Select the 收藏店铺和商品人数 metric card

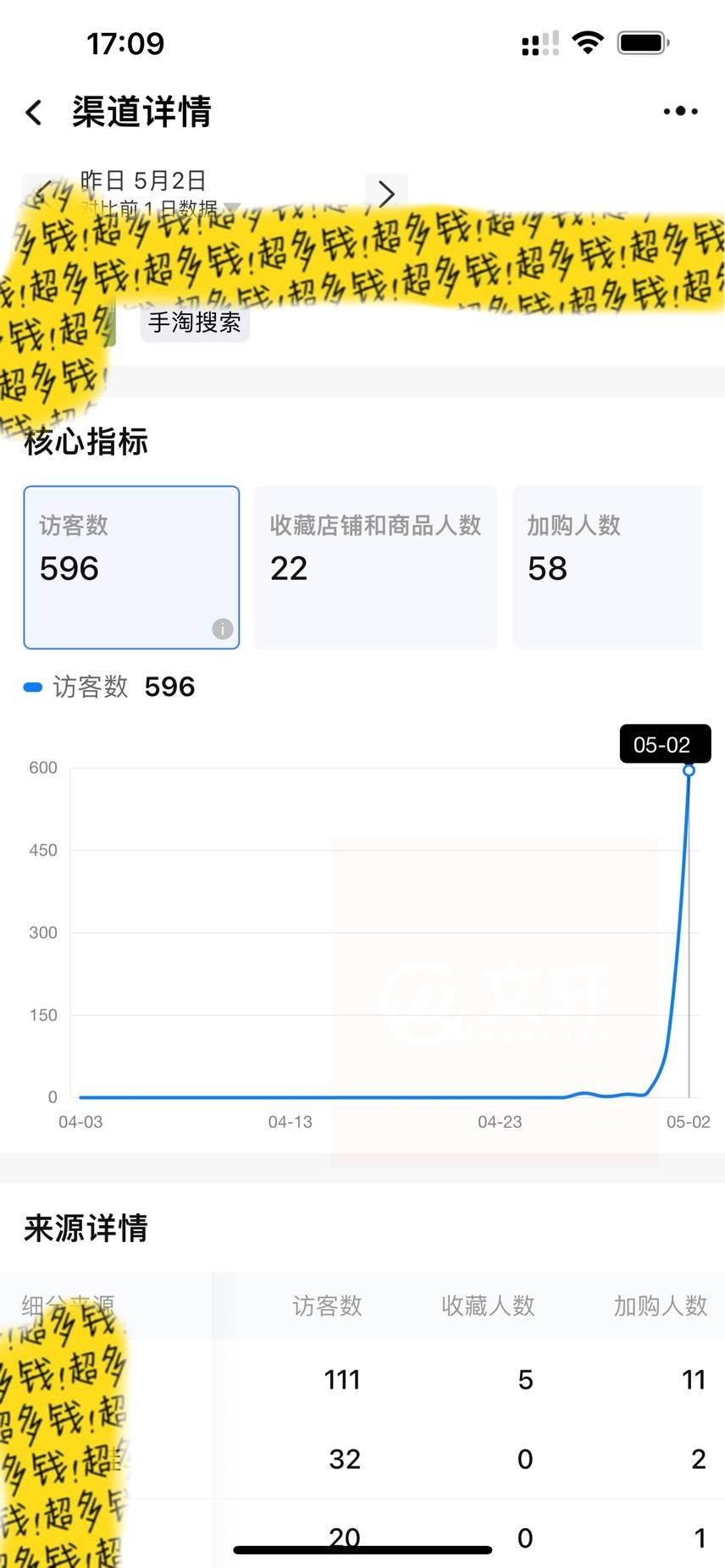(x=375, y=567)
